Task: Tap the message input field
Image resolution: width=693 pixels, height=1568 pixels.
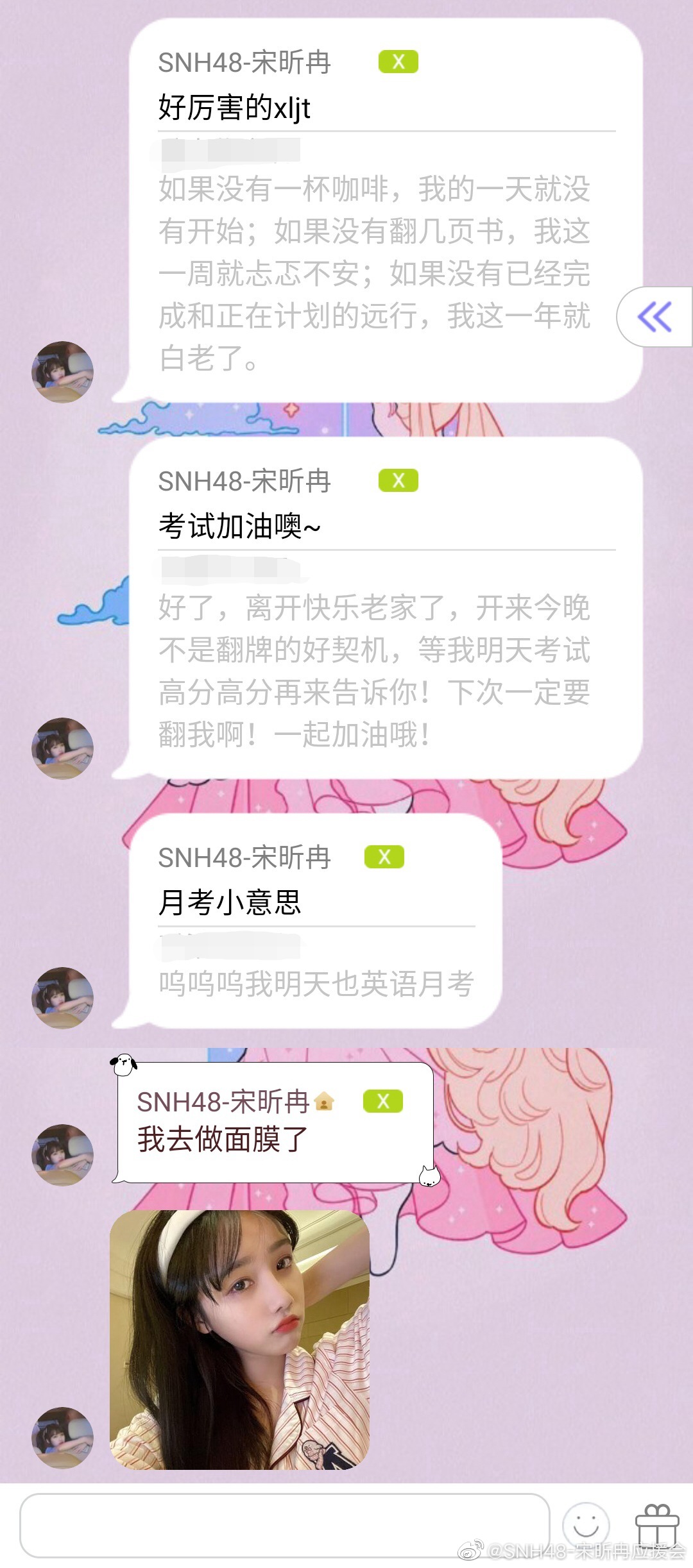Action: point(284,1525)
